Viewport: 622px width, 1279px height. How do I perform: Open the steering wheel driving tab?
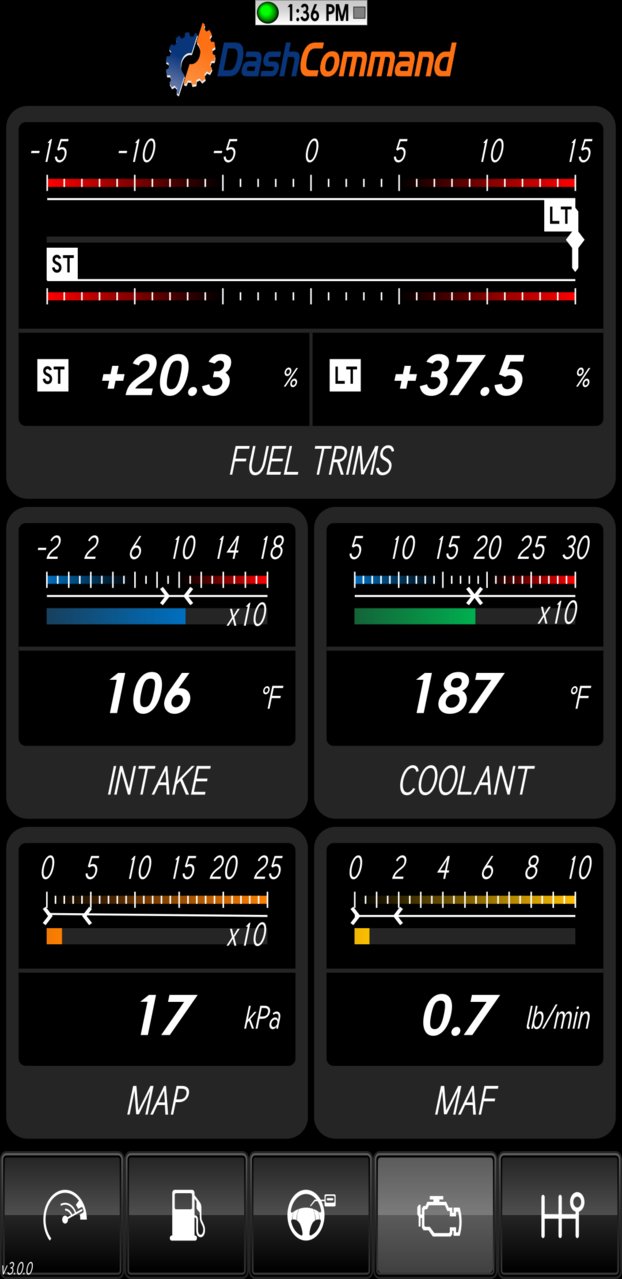pos(310,1215)
